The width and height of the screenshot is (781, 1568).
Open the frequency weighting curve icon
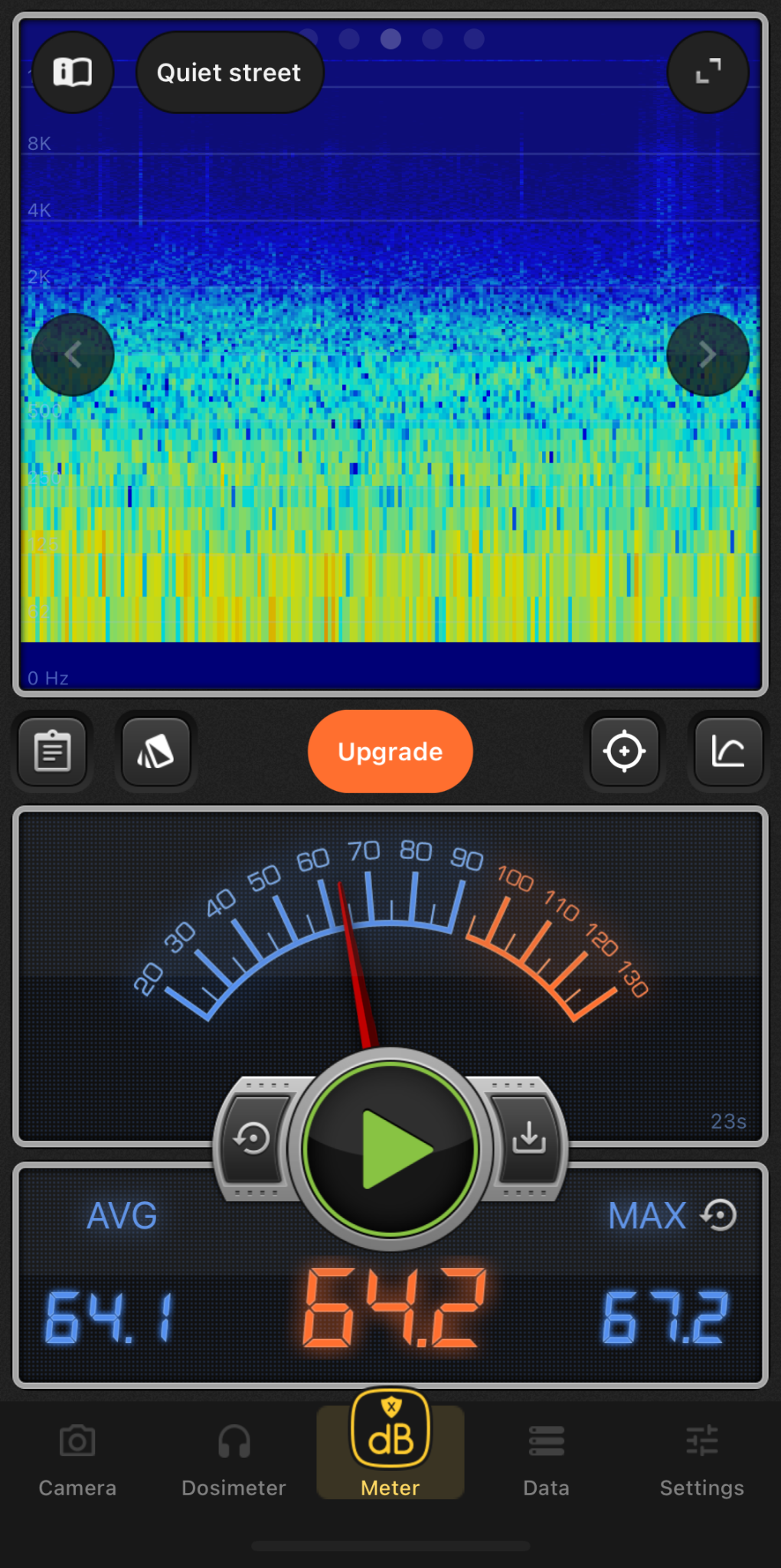tap(728, 752)
